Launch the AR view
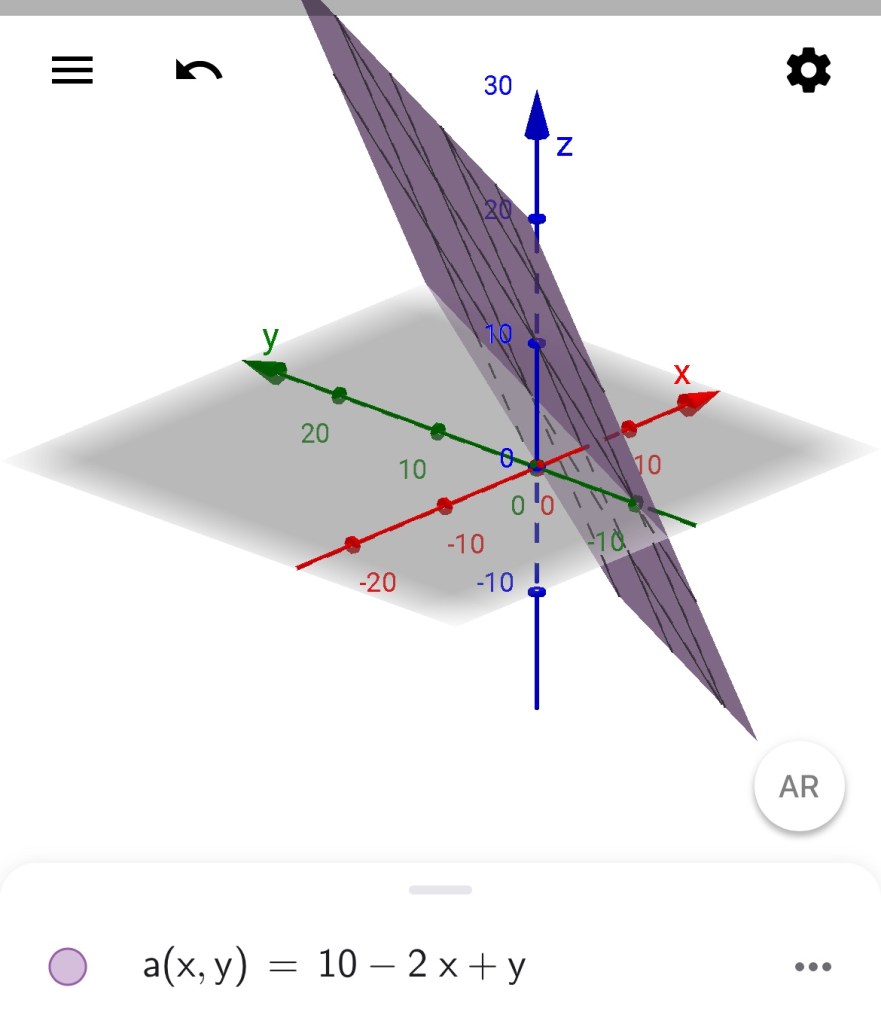Screen dimensions: 881x1024 (x=798, y=787)
